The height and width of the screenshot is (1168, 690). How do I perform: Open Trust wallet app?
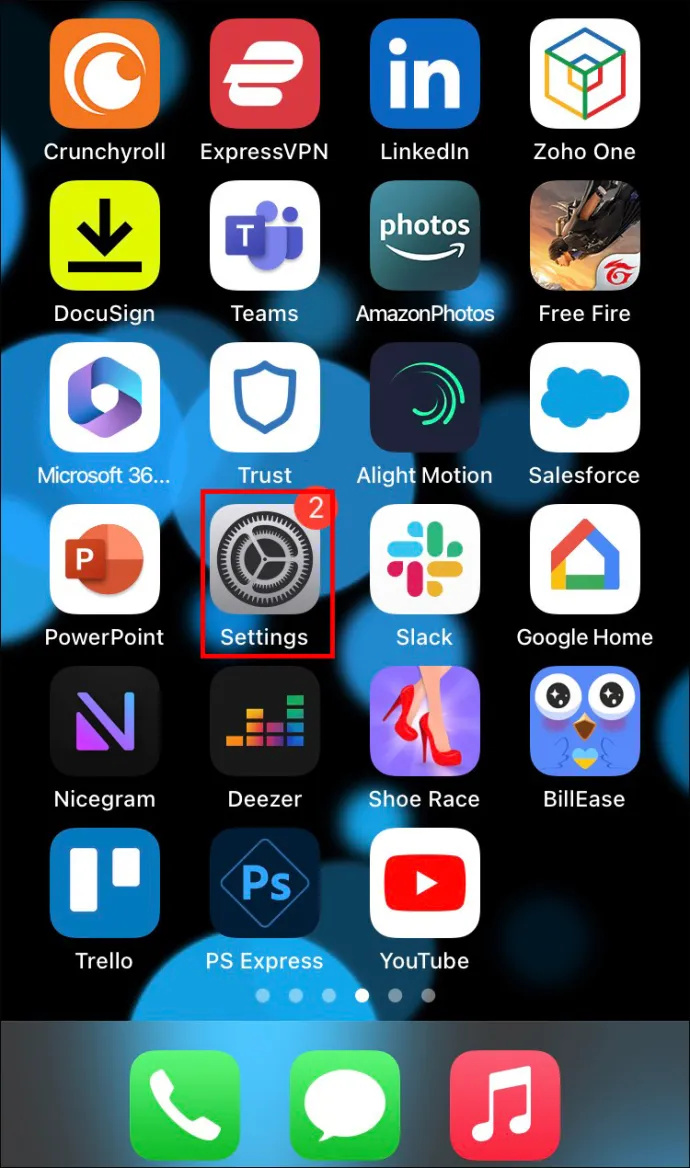click(265, 398)
